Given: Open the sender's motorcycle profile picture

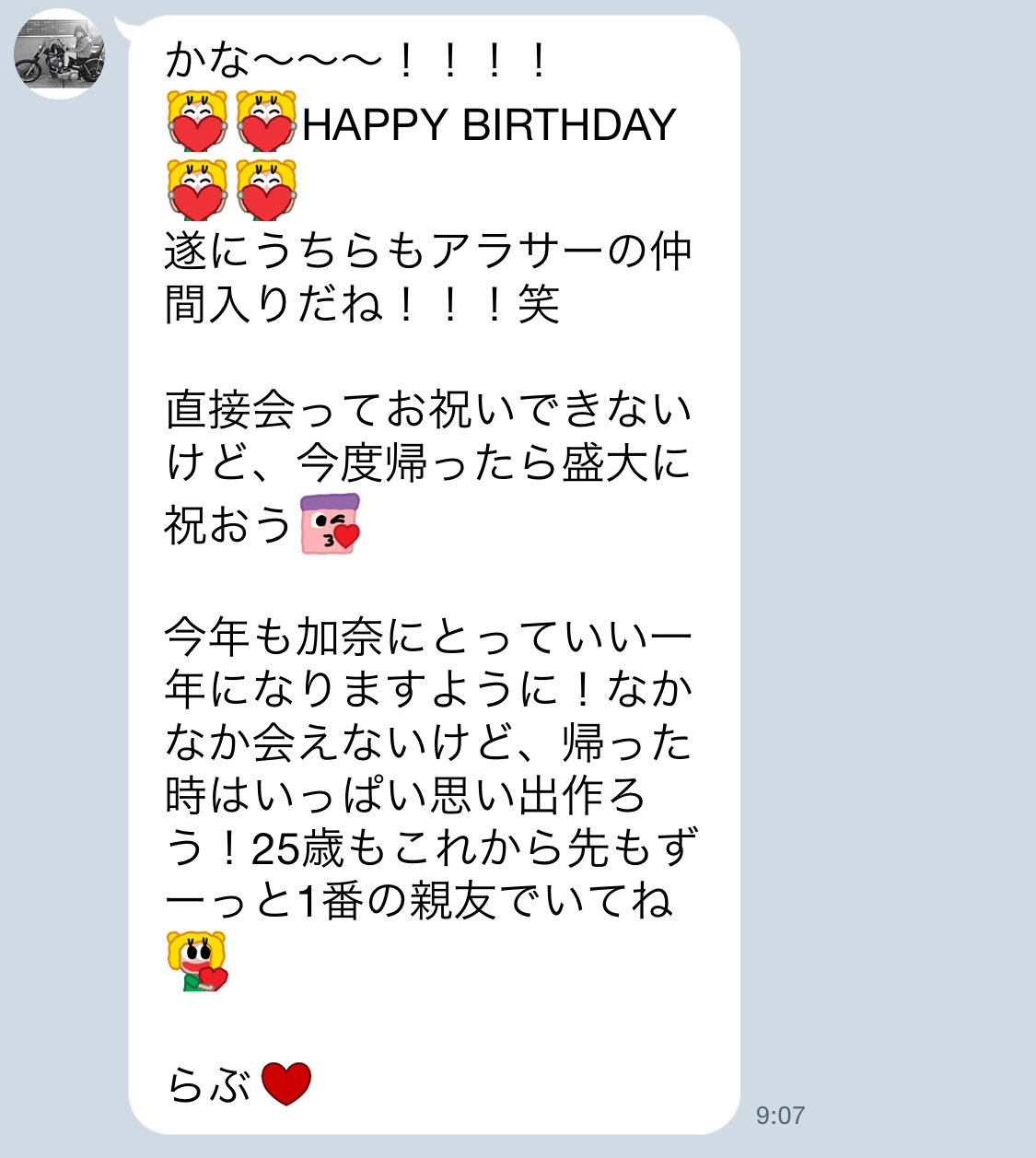Looking at the screenshot, I should coord(59,54).
